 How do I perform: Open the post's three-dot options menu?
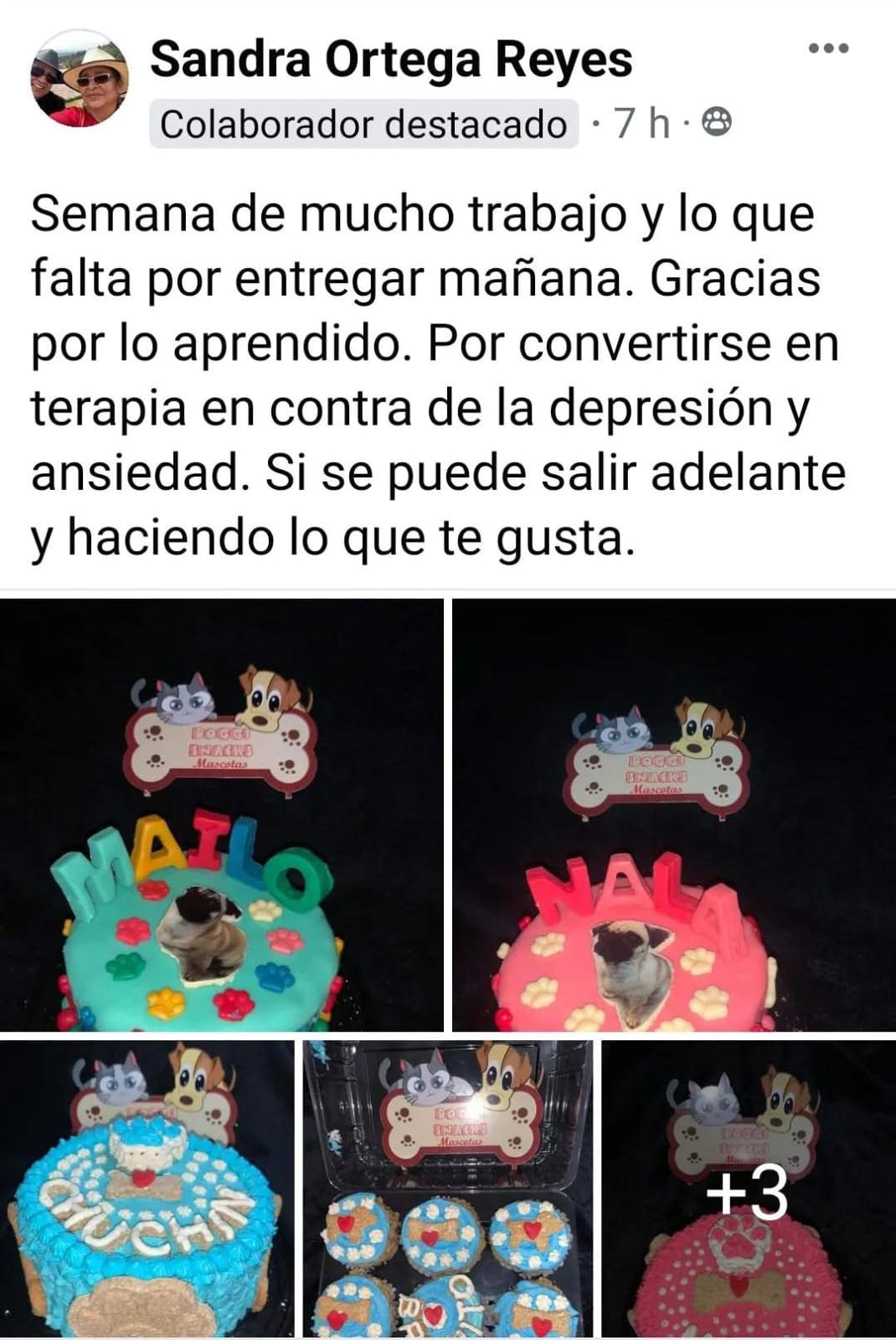click(x=829, y=49)
